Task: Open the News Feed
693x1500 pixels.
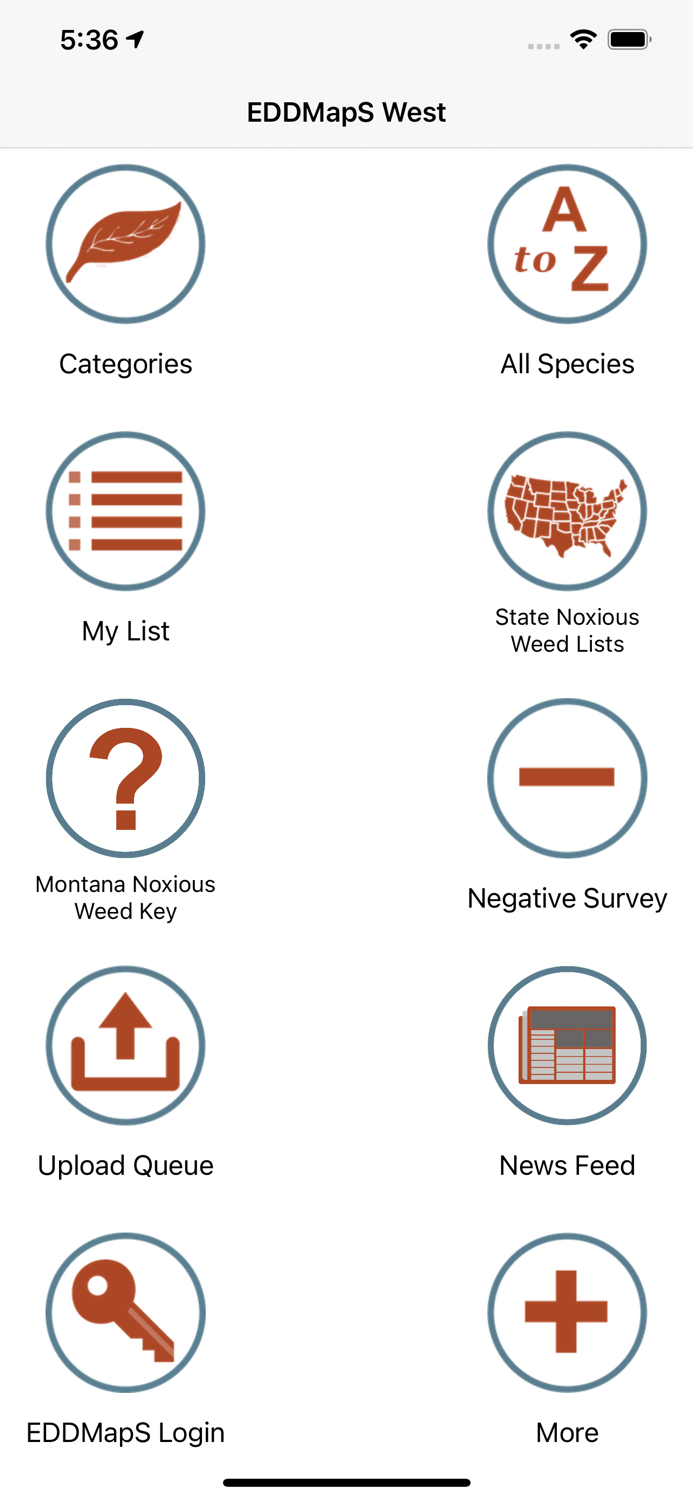Action: point(567,1045)
